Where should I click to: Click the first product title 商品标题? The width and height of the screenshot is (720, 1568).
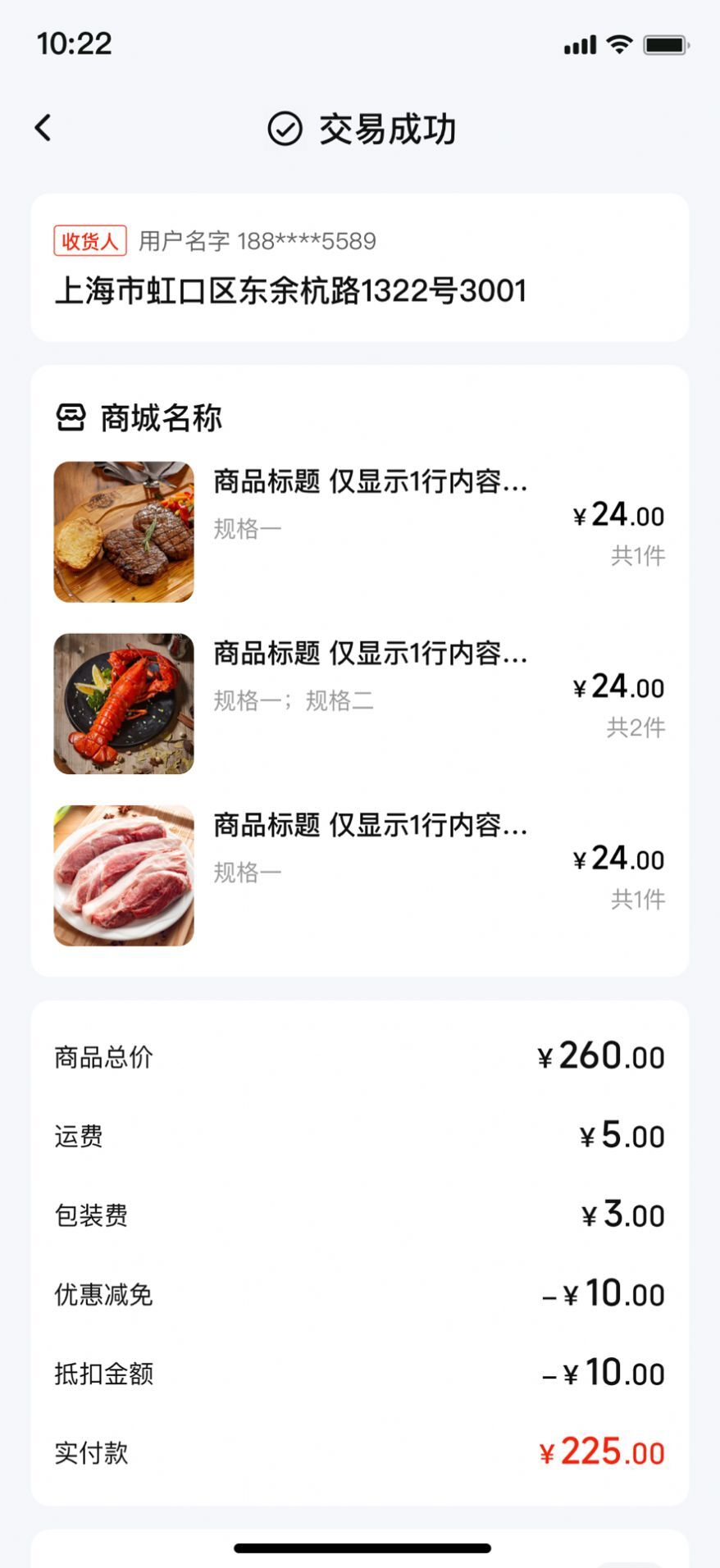click(369, 484)
